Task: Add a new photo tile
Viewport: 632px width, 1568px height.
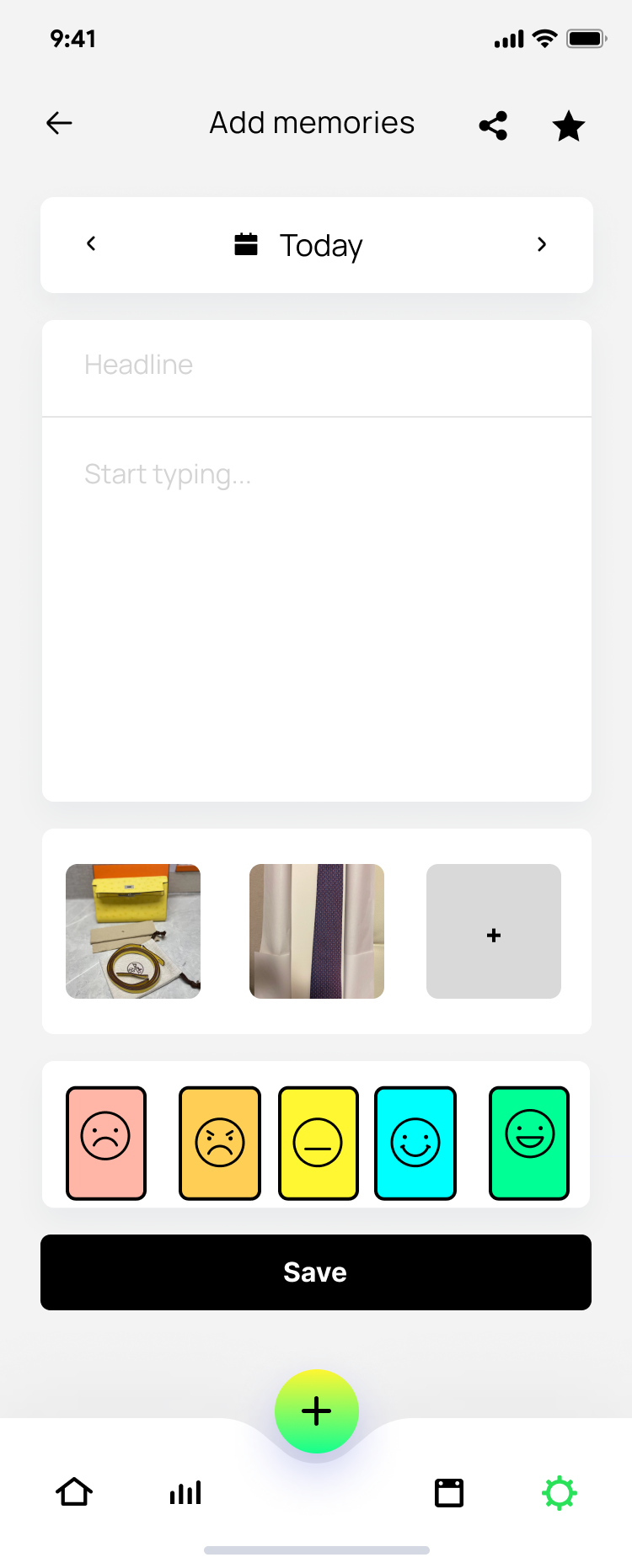Action: [x=494, y=931]
